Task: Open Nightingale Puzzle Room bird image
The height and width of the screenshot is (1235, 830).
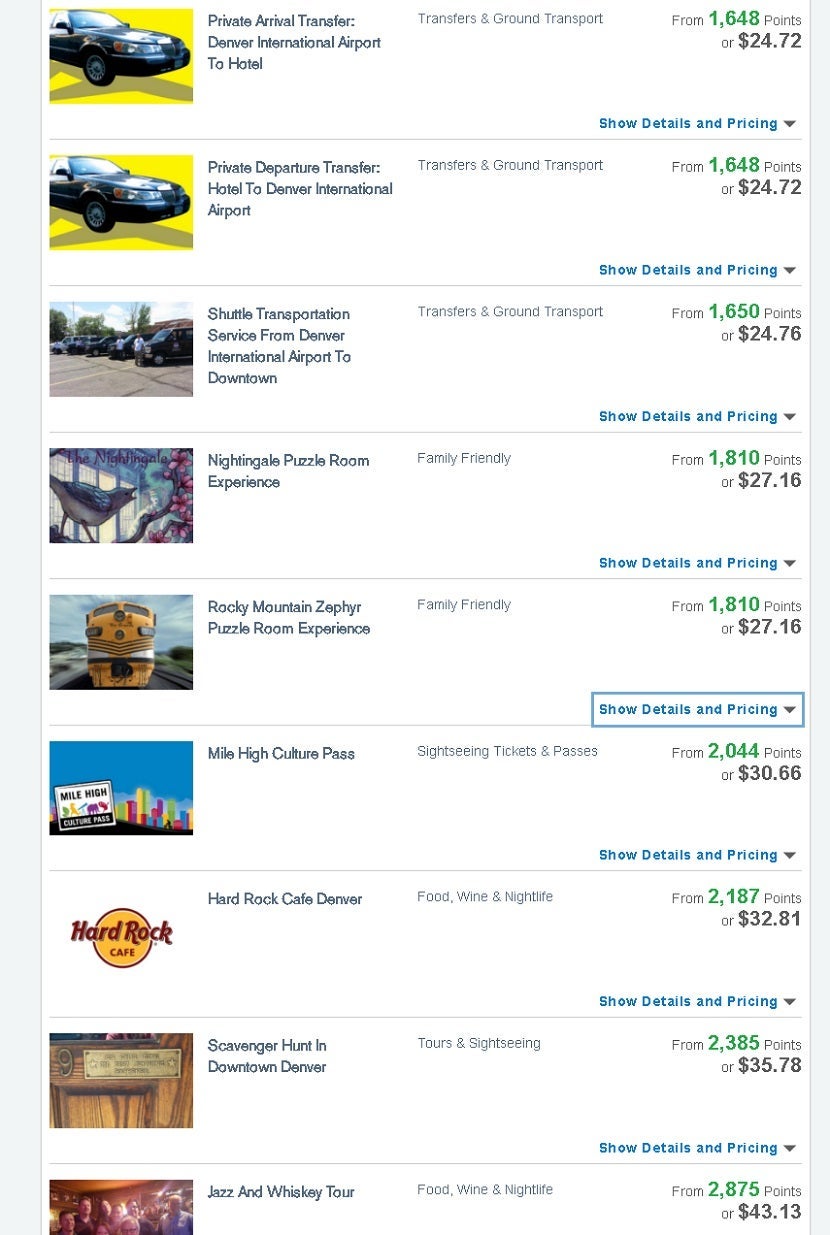Action: click(121, 495)
